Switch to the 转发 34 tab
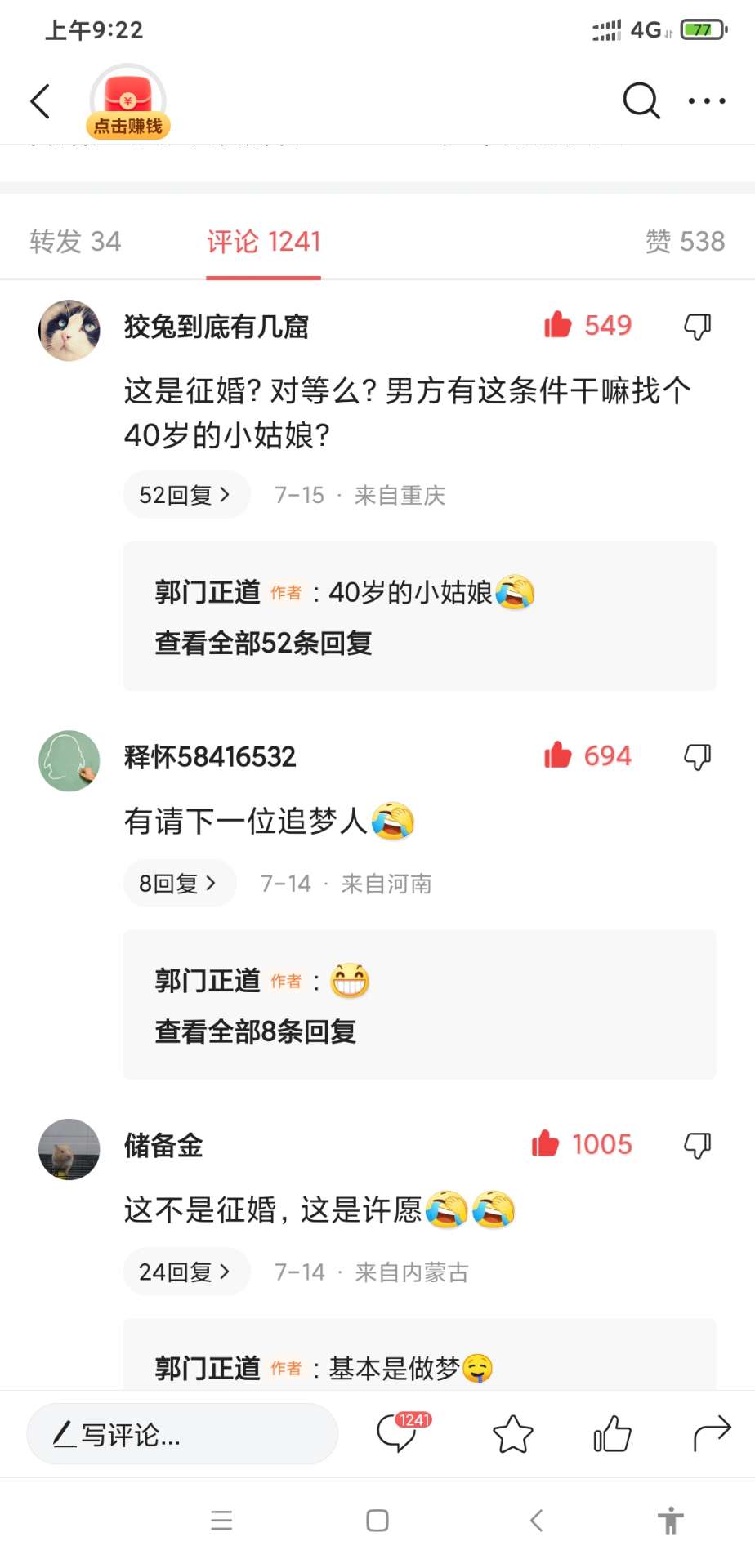The width and height of the screenshot is (755, 1568). (75, 242)
